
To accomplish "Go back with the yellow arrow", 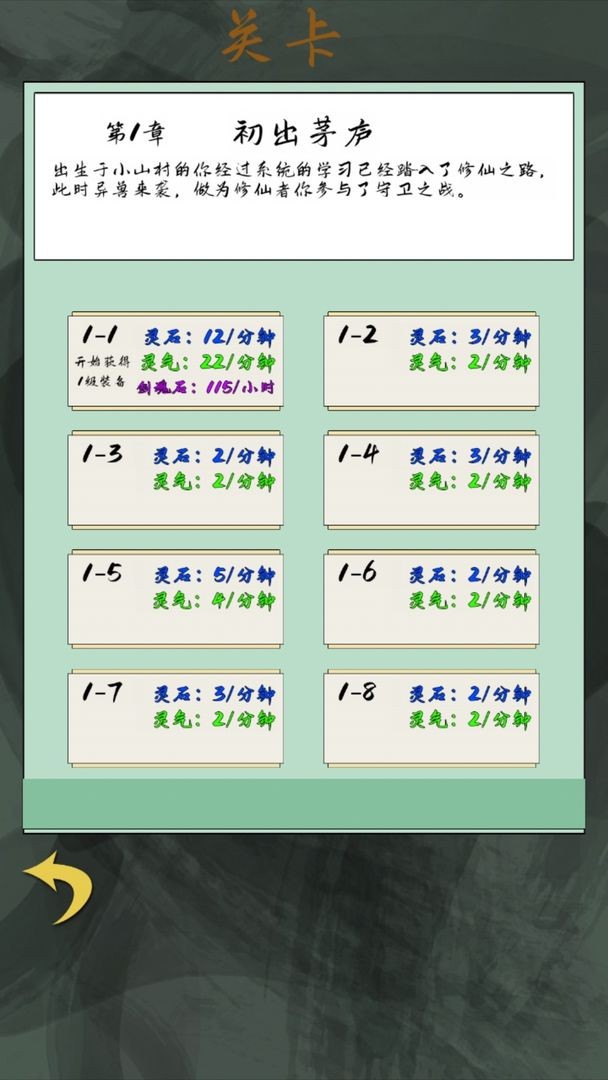I will (x=59, y=887).
